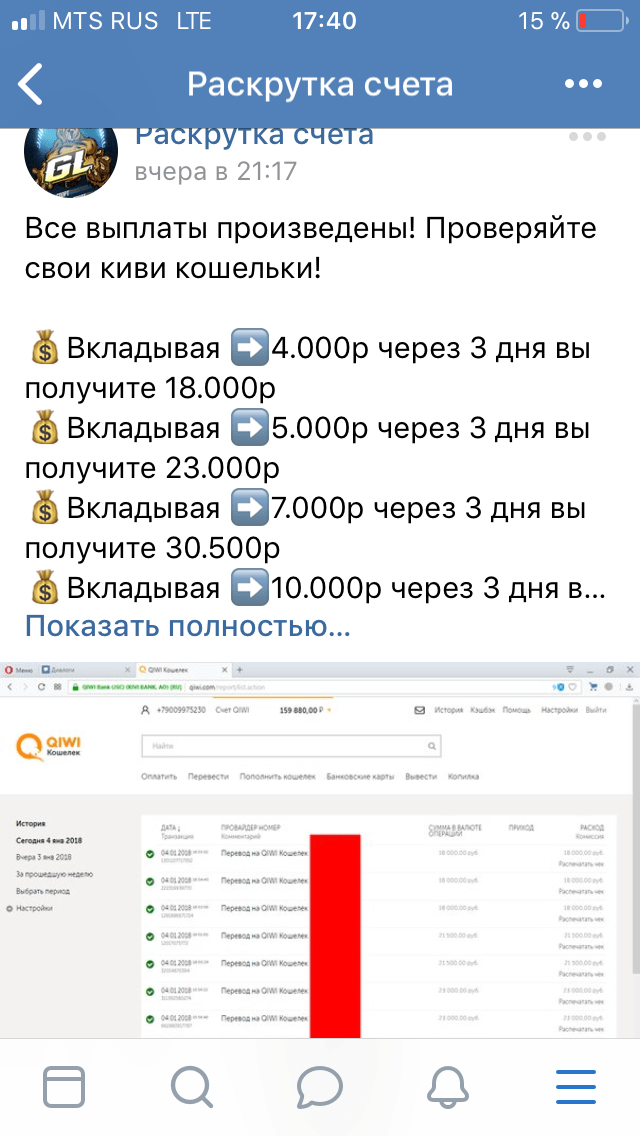Switch to the search tab
Screen dimensions: 640x1136
[192, 1085]
